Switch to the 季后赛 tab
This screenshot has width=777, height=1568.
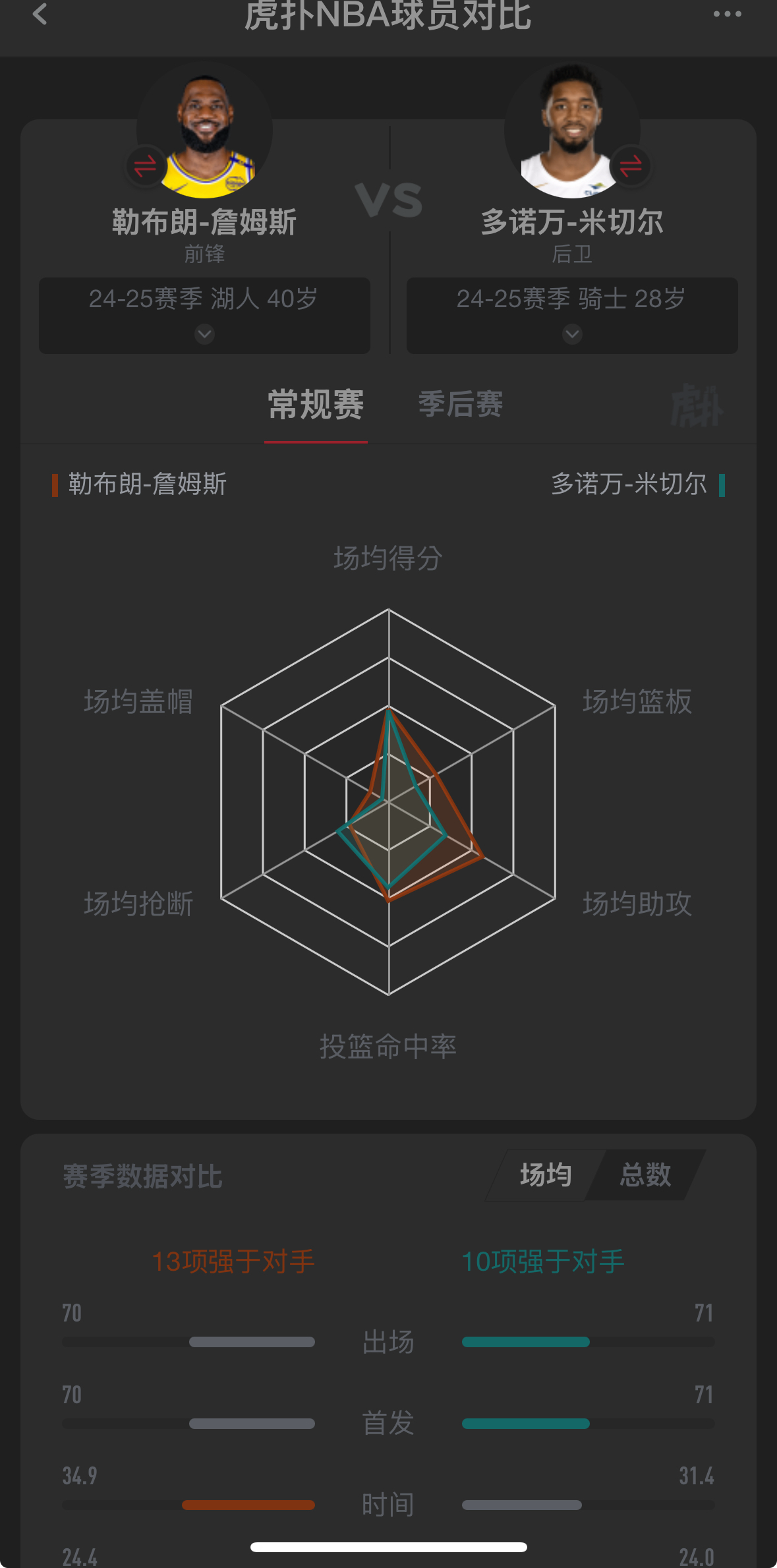(x=461, y=405)
